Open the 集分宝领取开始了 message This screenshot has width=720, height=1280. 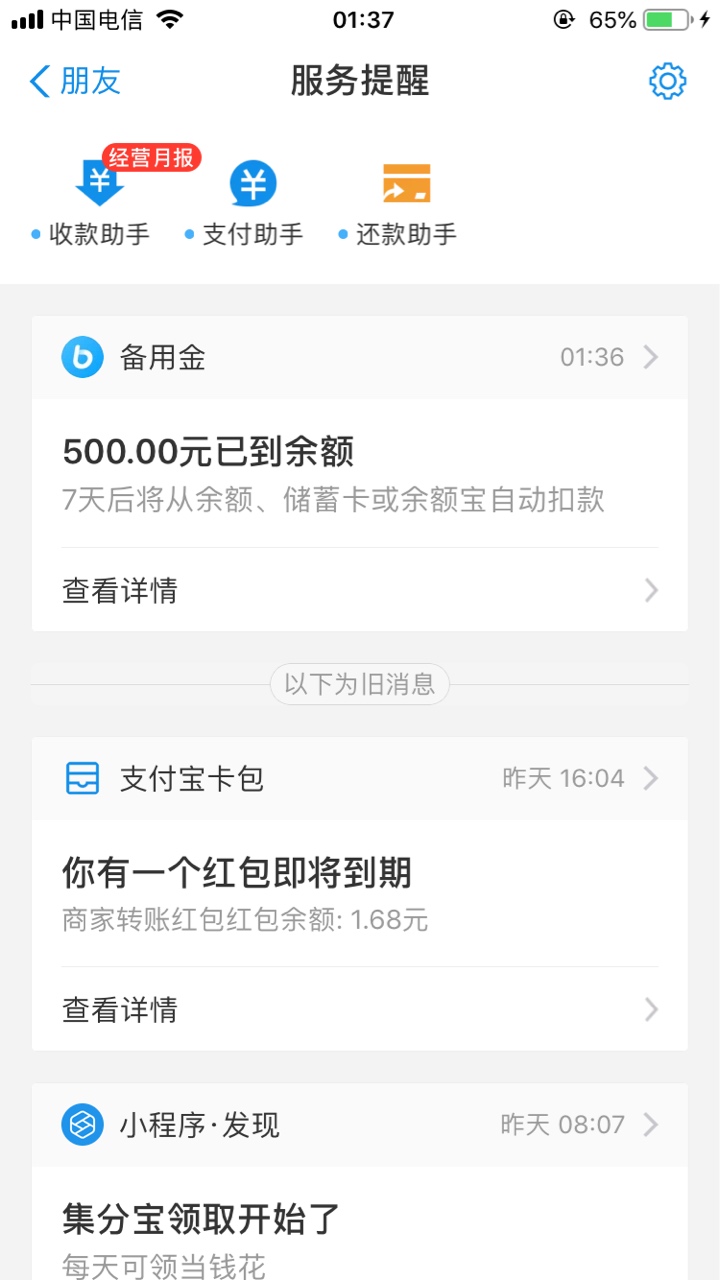coord(360,1223)
